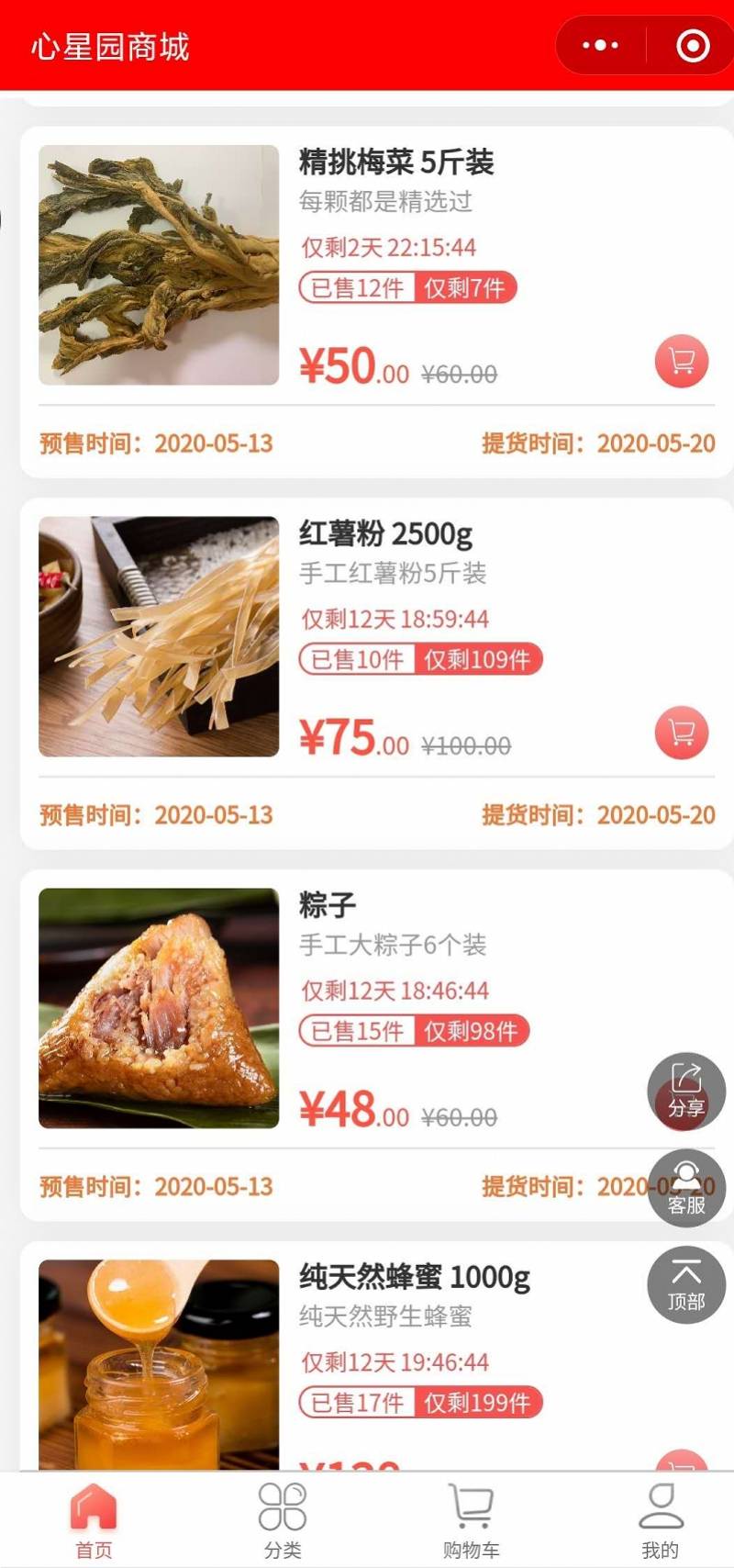Jump back to top with 顶部 button
Screen dimensions: 734x1568
click(x=686, y=1285)
